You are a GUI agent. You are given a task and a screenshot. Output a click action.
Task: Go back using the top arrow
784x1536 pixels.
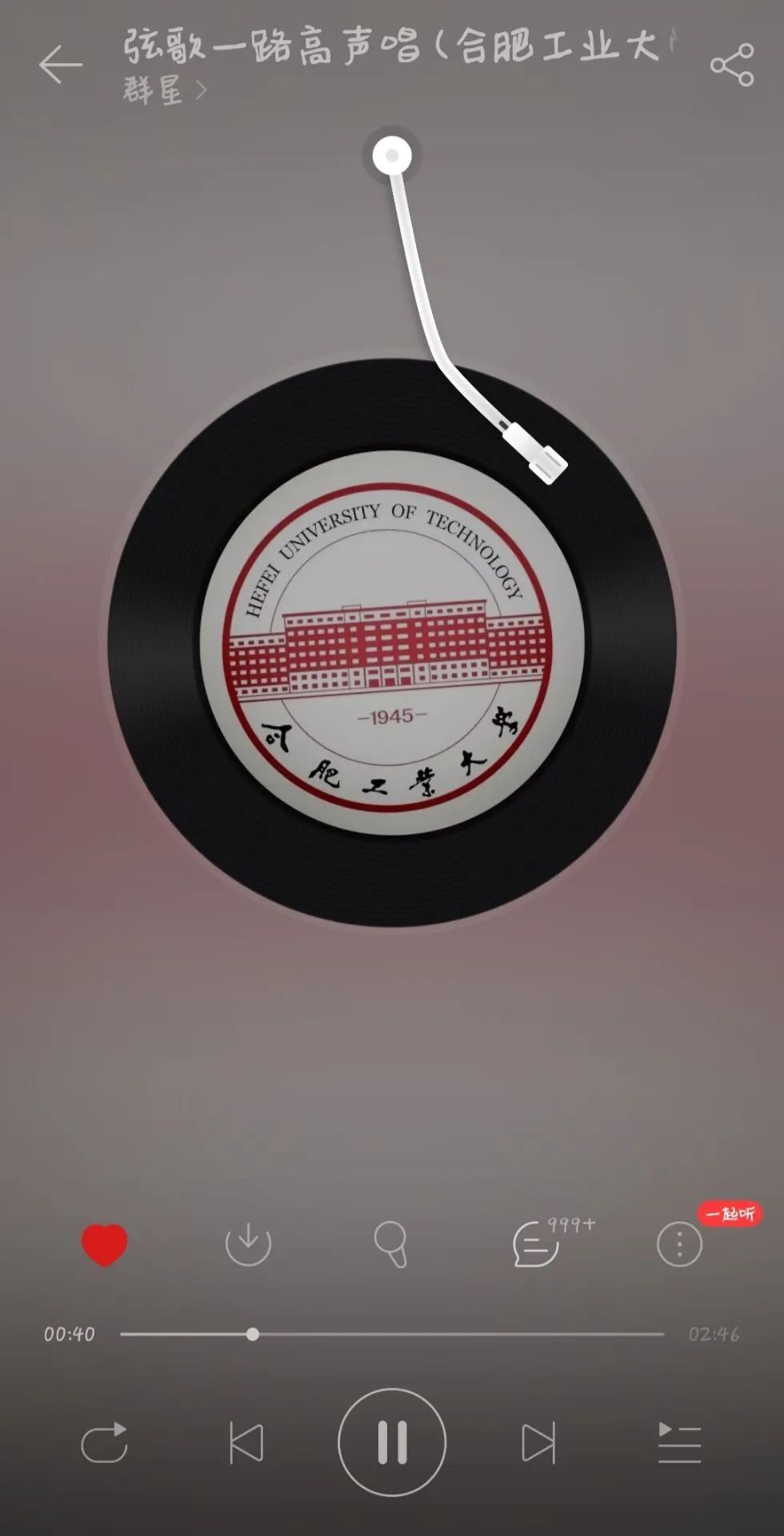pyautogui.click(x=60, y=65)
